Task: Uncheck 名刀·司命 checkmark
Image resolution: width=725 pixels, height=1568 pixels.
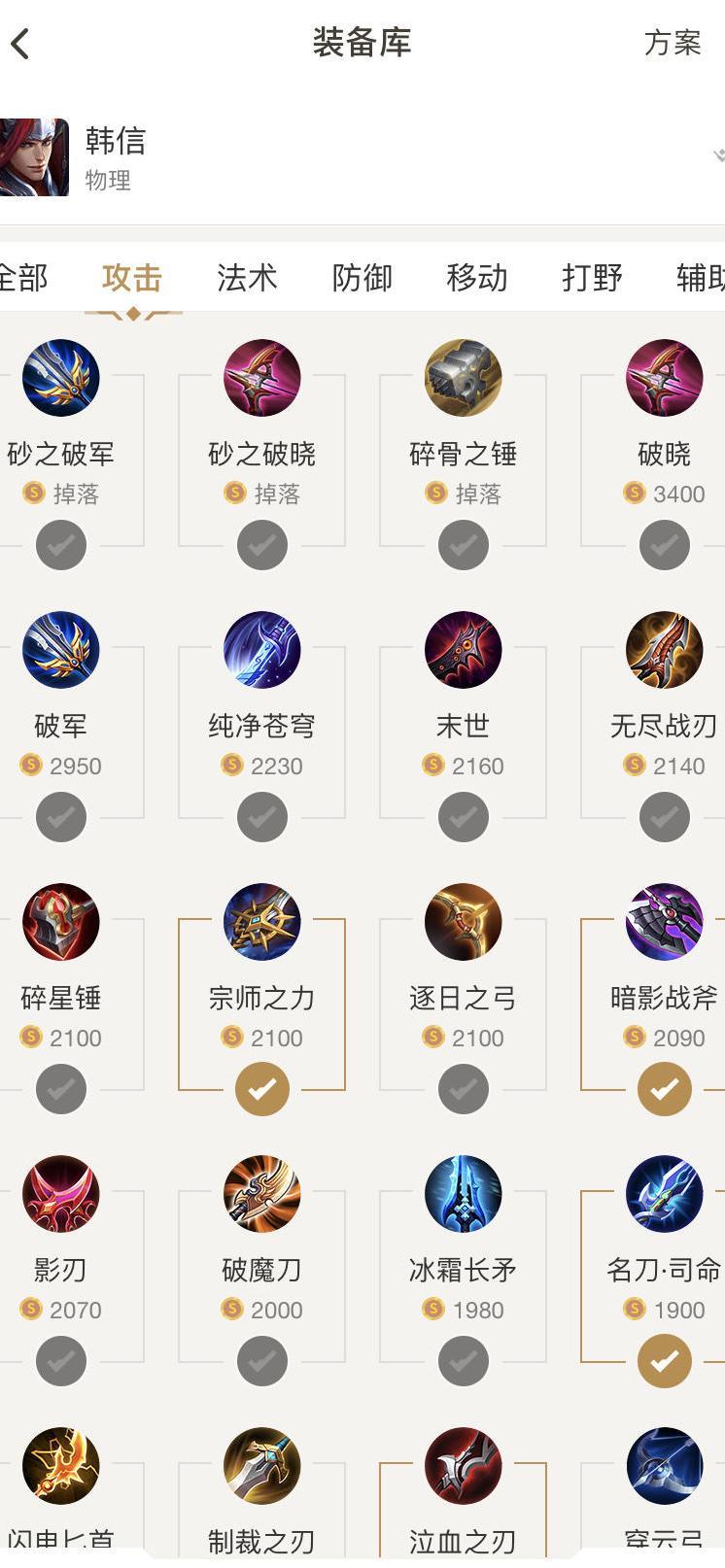Action: point(665,1361)
